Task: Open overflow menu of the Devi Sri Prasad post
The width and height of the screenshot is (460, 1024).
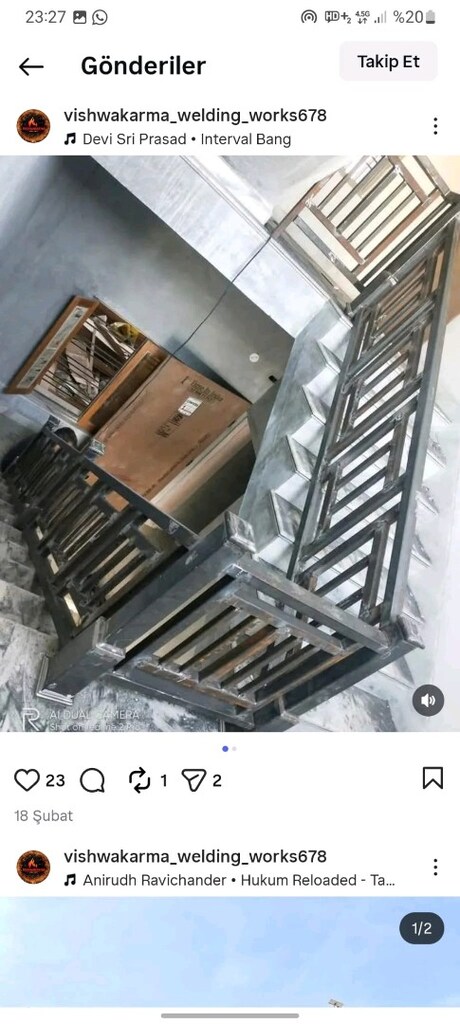Action: pyautogui.click(x=435, y=126)
